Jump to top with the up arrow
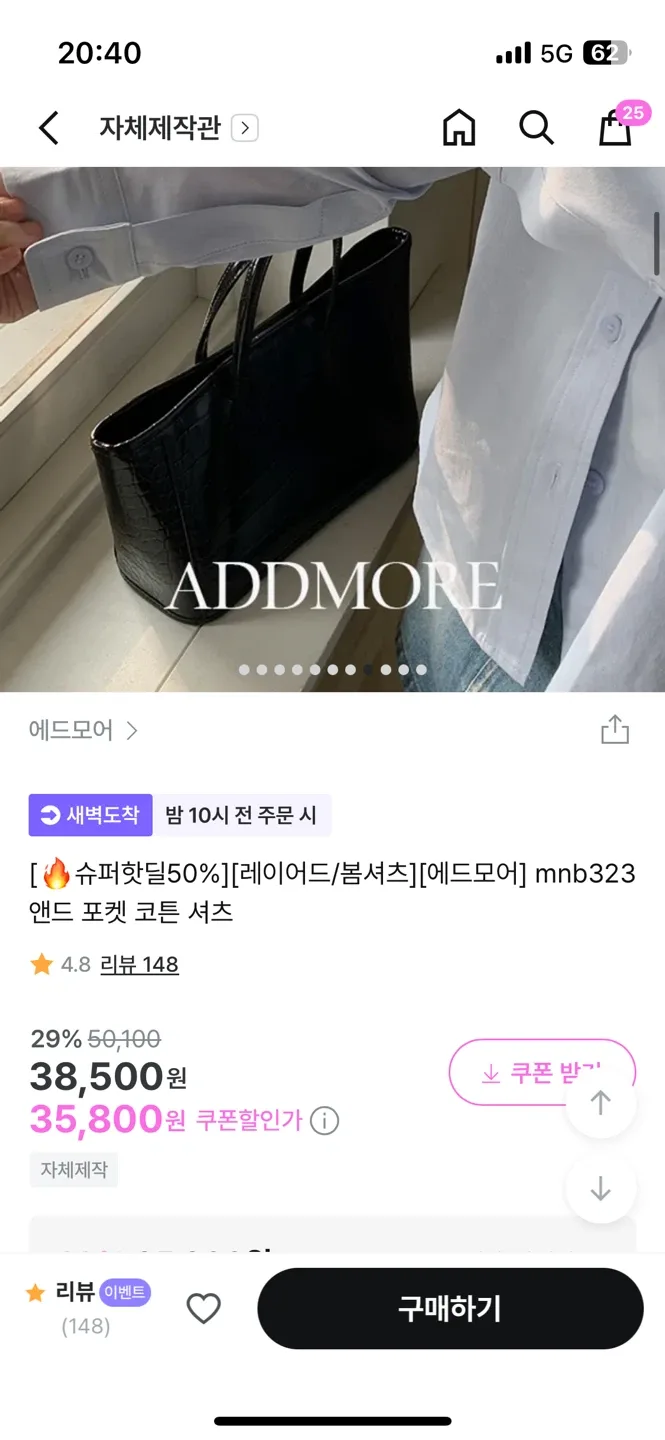The height and width of the screenshot is (1440, 665). [600, 1103]
